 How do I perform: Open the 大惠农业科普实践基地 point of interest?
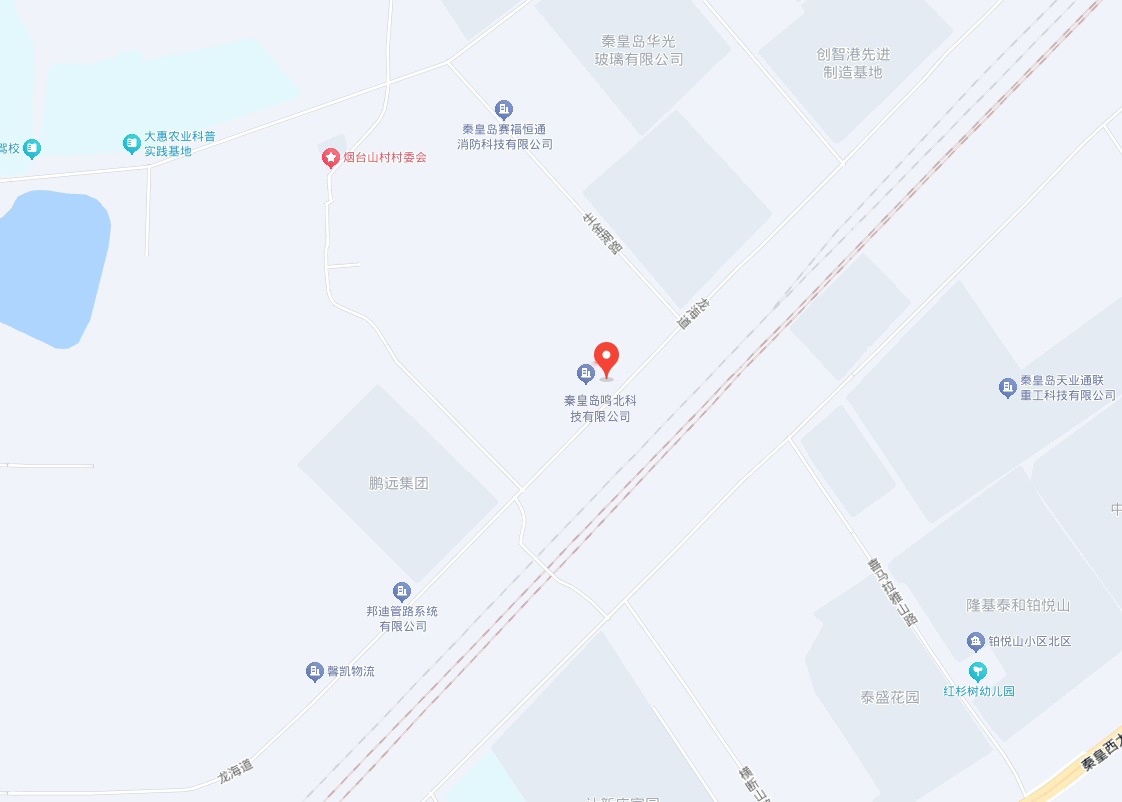[x=131, y=144]
